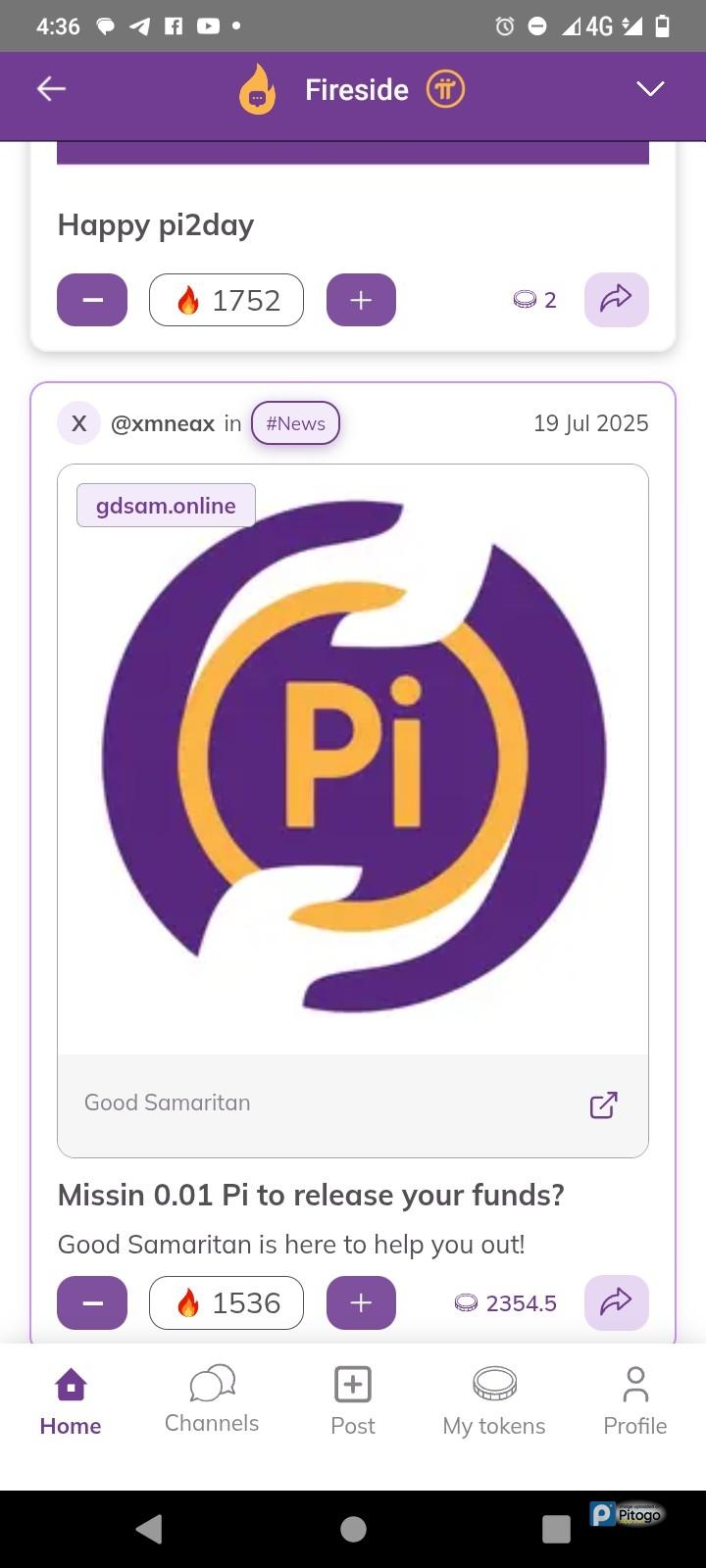706x1568 pixels.
Task: Open the gdsam.online domain tag
Action: click(x=166, y=506)
